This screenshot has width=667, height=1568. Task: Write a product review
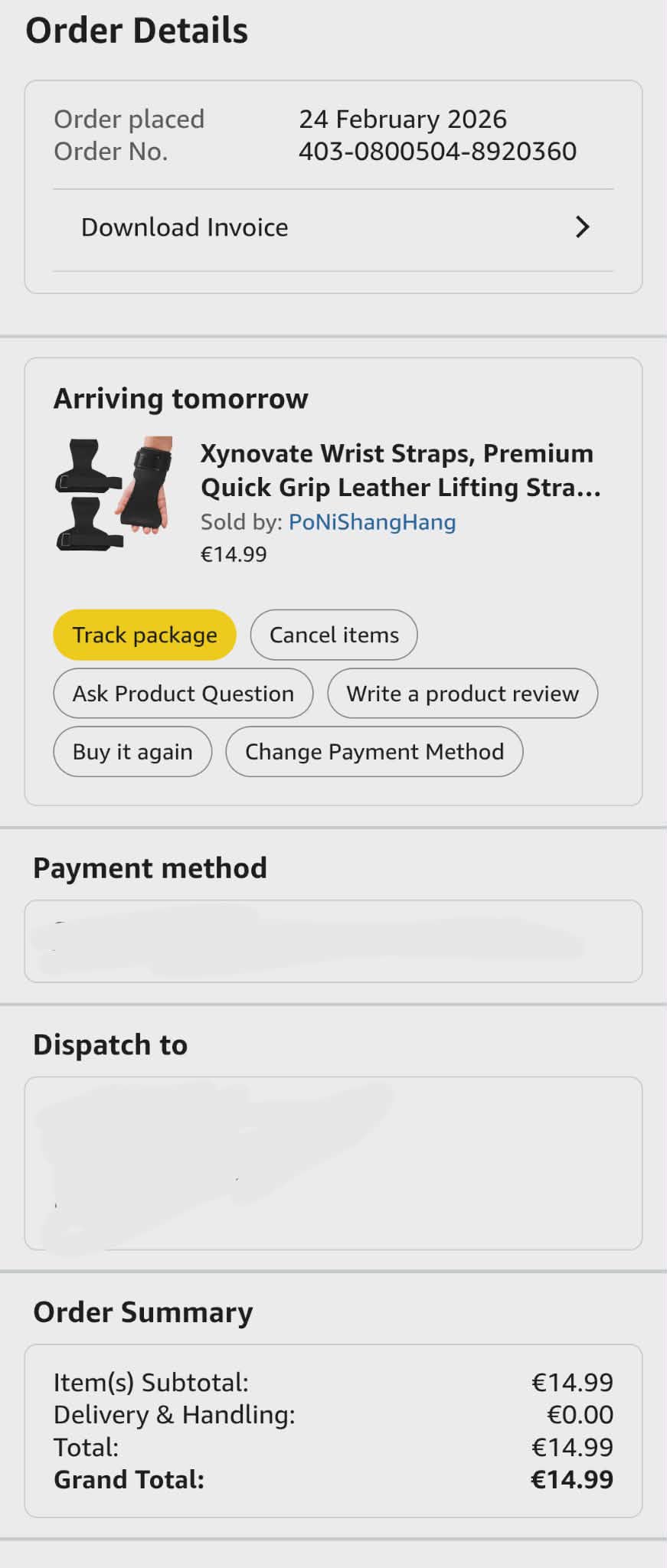pos(463,694)
